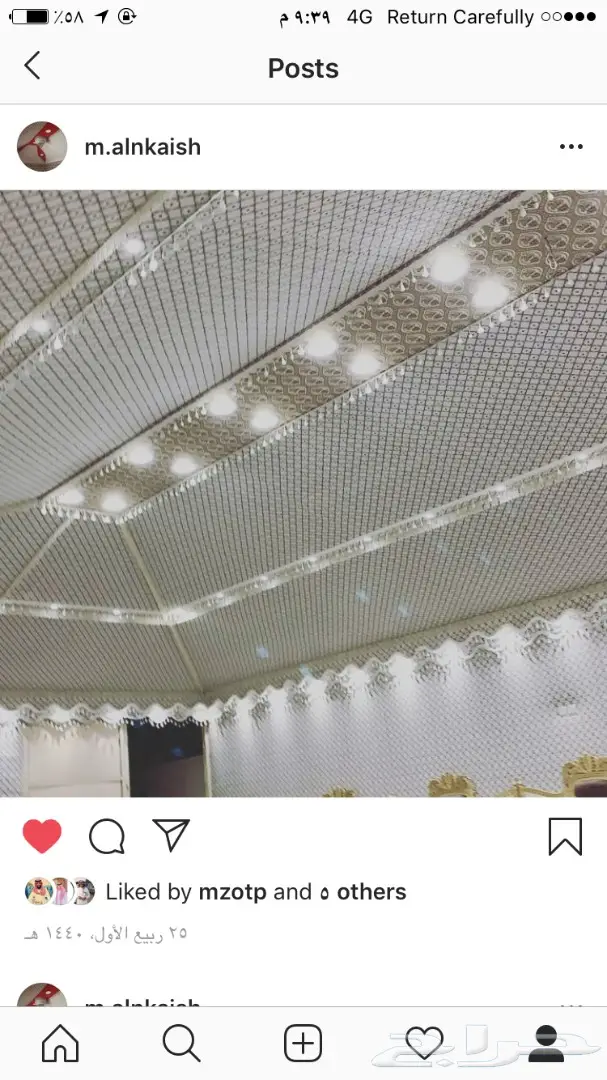
Task: Open post options three-dot menu
Action: point(570,147)
